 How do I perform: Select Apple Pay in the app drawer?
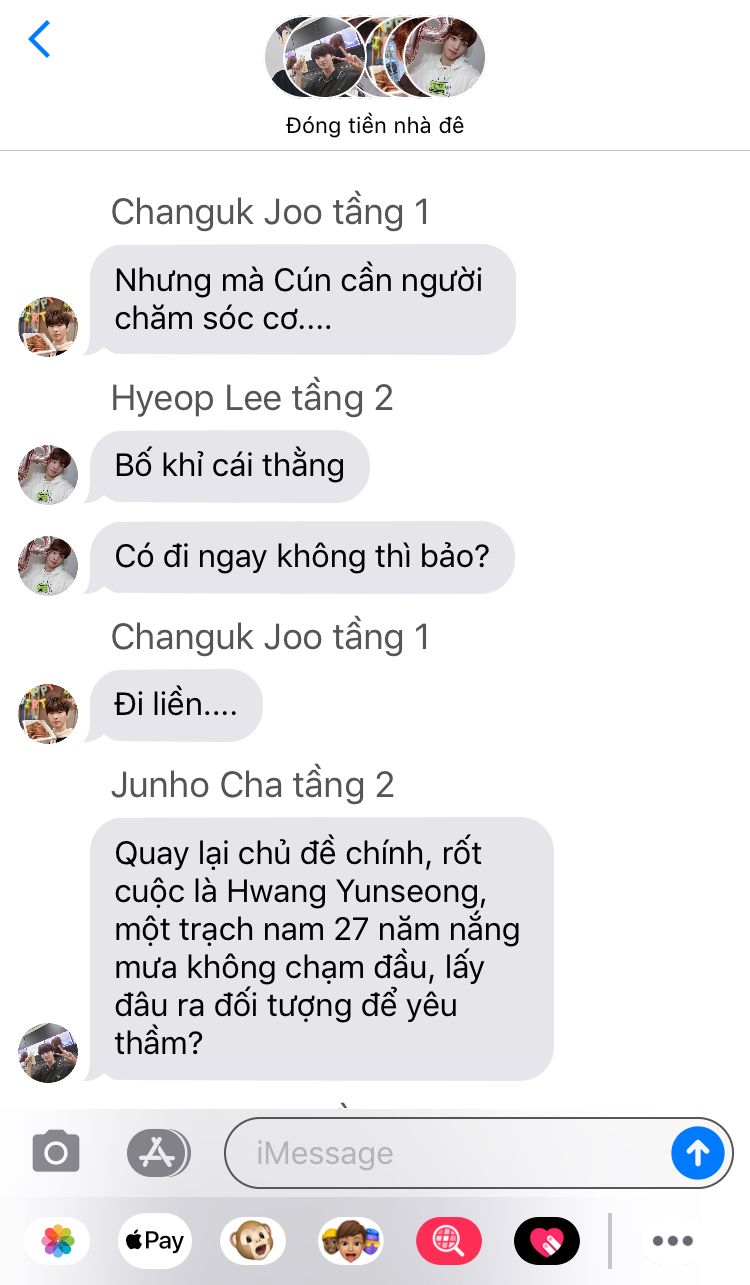pyautogui.click(x=154, y=1241)
